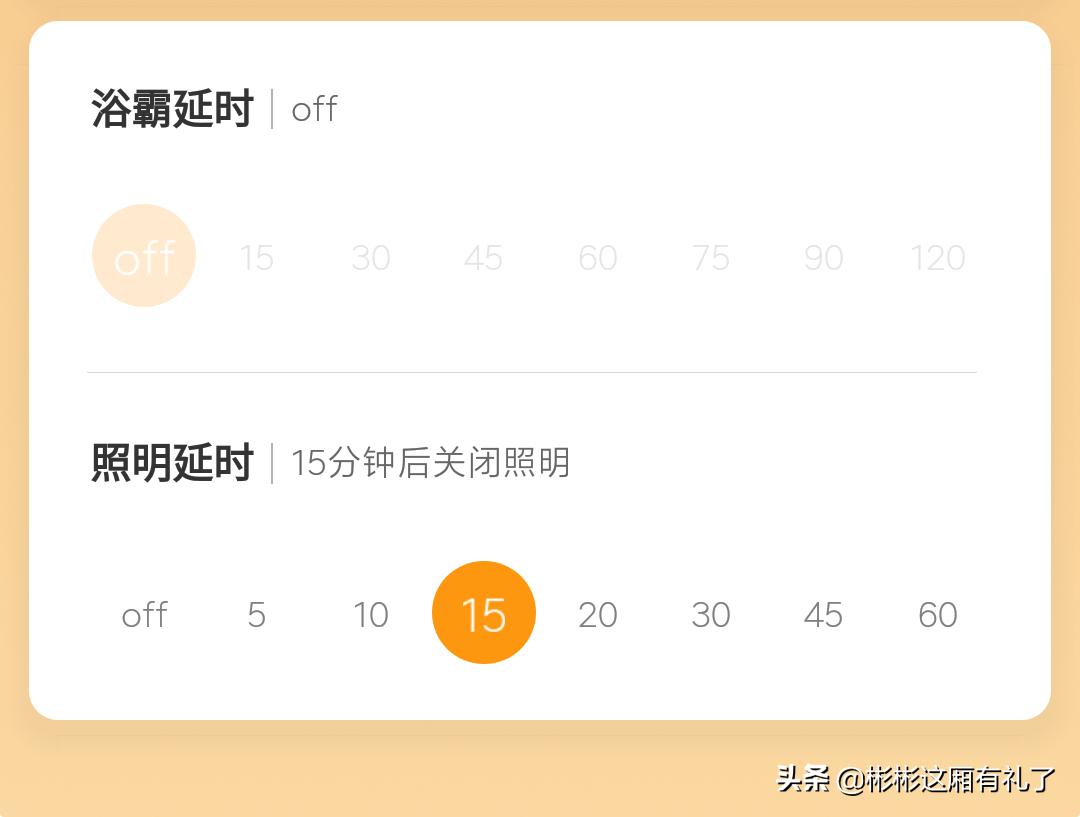Viewport: 1080px width, 817px height.
Task: Choose 10 minutes for lighting delay (照明延时)
Action: [370, 614]
